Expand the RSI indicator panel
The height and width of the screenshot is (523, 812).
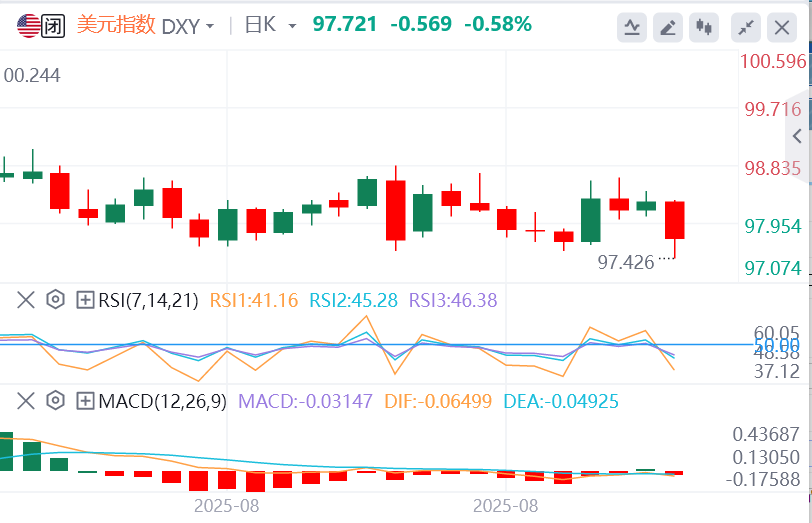[x=85, y=299]
